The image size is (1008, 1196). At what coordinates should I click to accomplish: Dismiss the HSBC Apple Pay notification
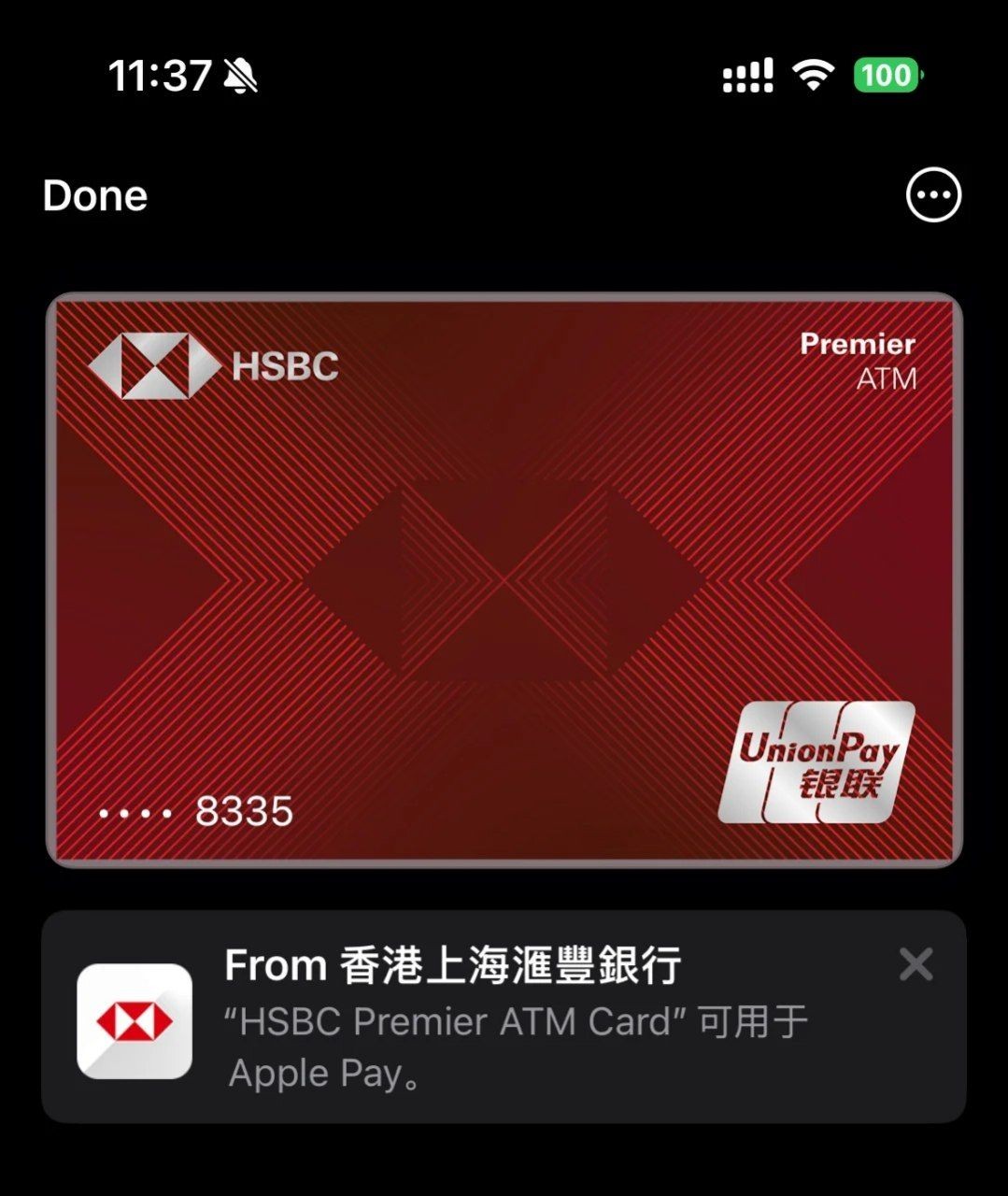coord(916,964)
